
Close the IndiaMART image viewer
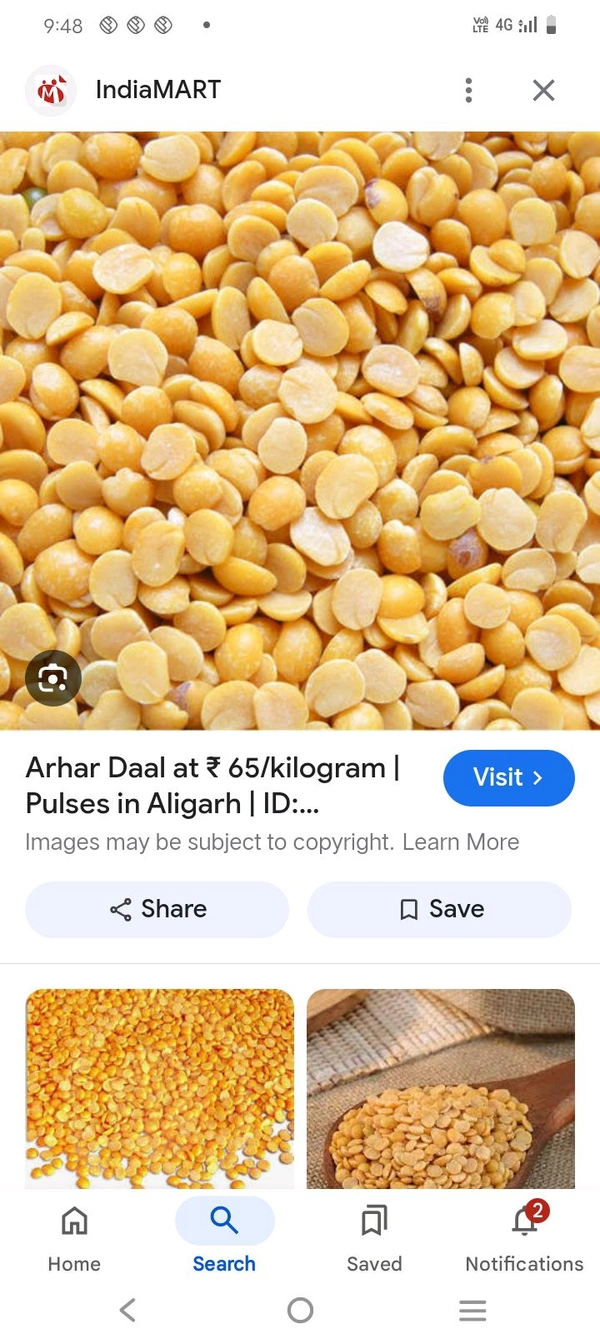point(543,91)
